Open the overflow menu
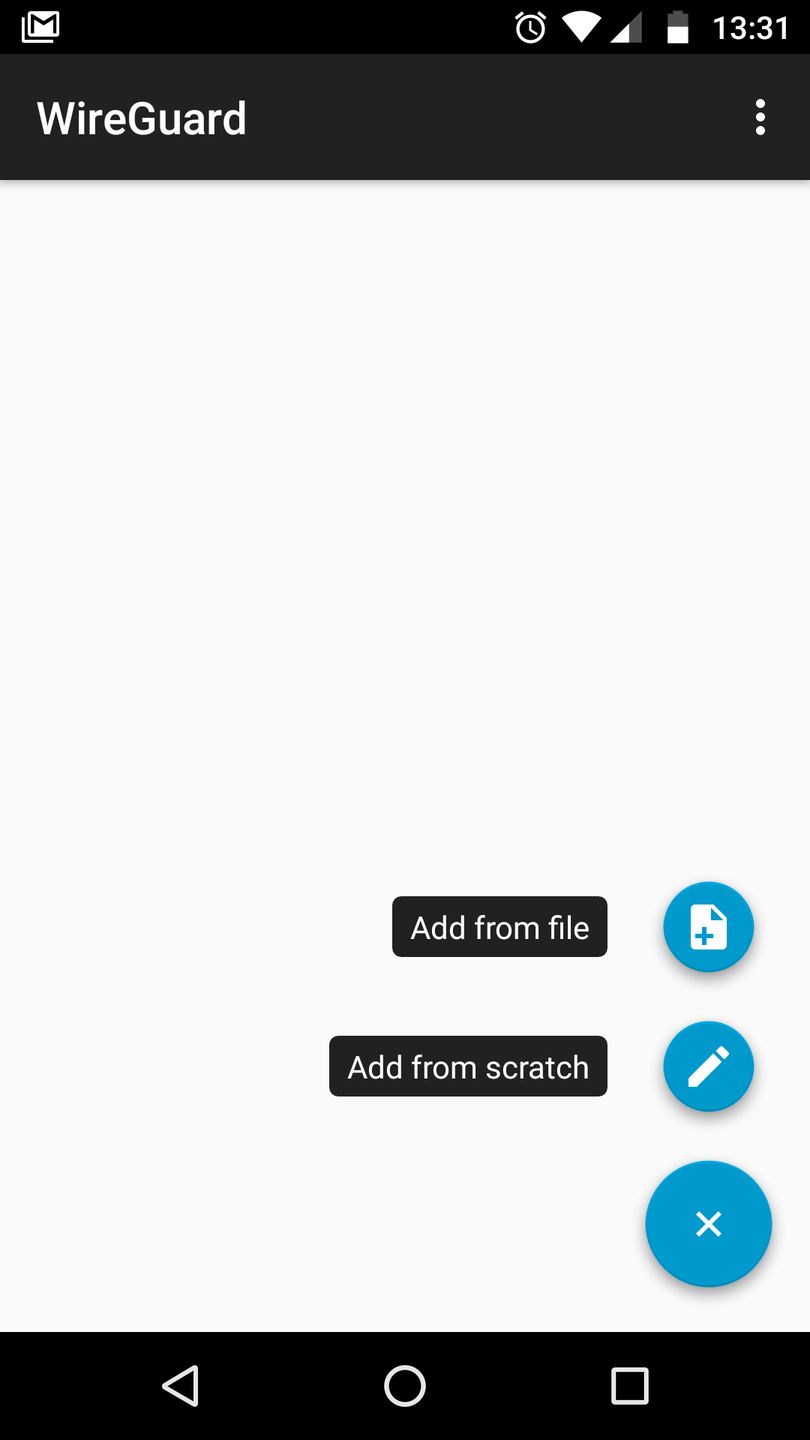 click(x=760, y=118)
